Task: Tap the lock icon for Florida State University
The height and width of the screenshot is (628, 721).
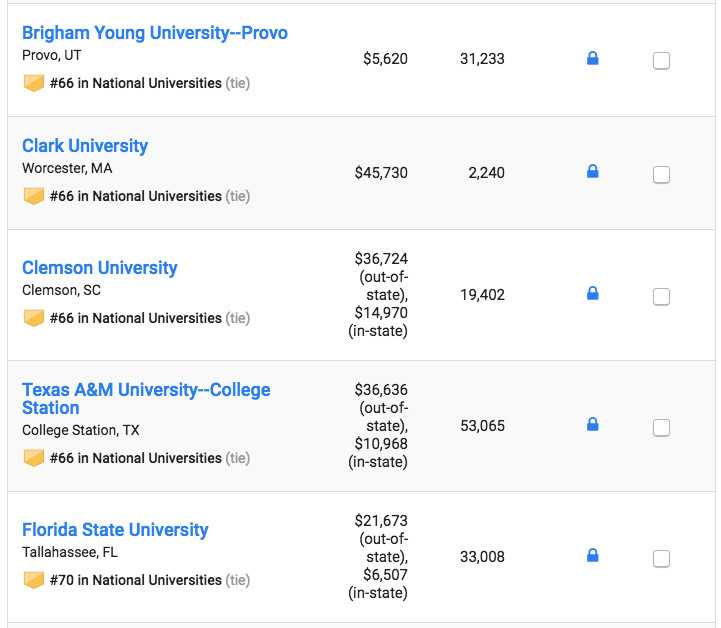Action: click(x=592, y=556)
